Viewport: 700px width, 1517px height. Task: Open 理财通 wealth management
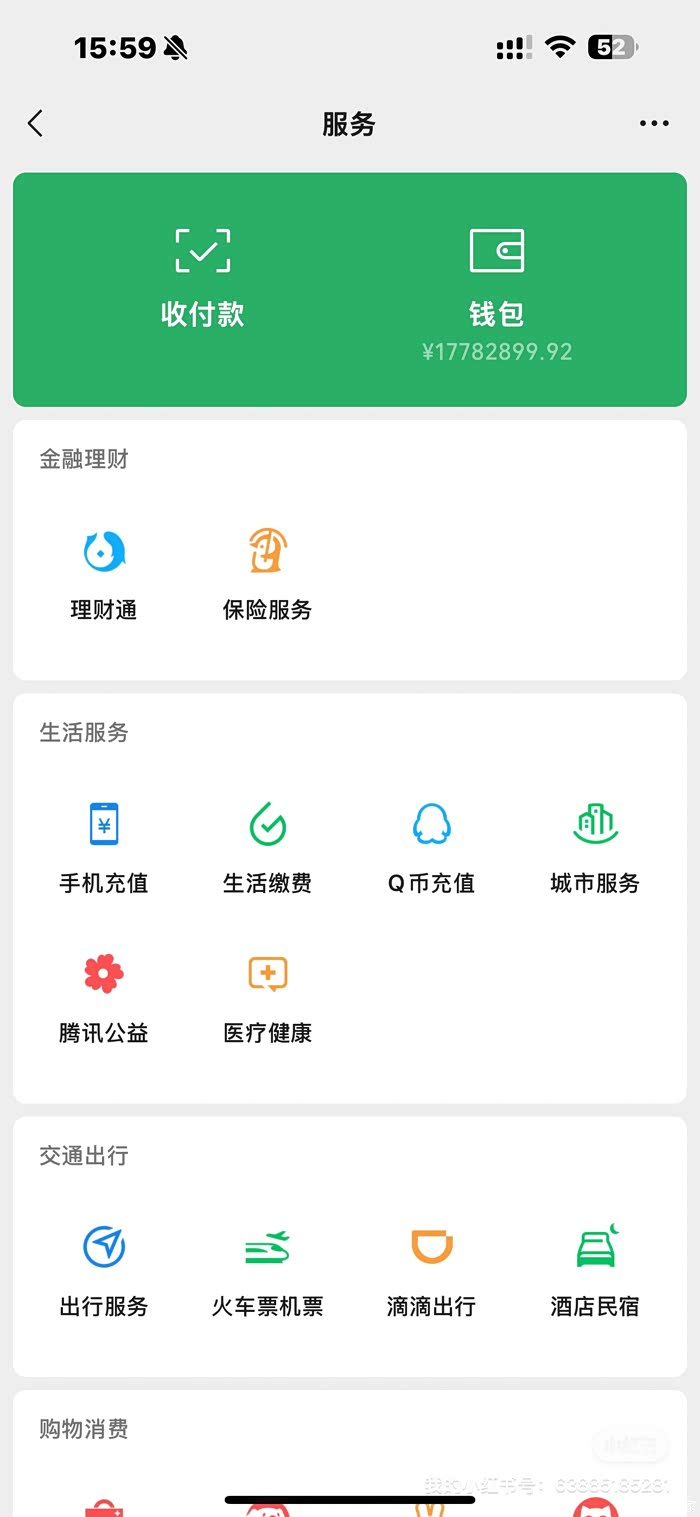coord(104,574)
